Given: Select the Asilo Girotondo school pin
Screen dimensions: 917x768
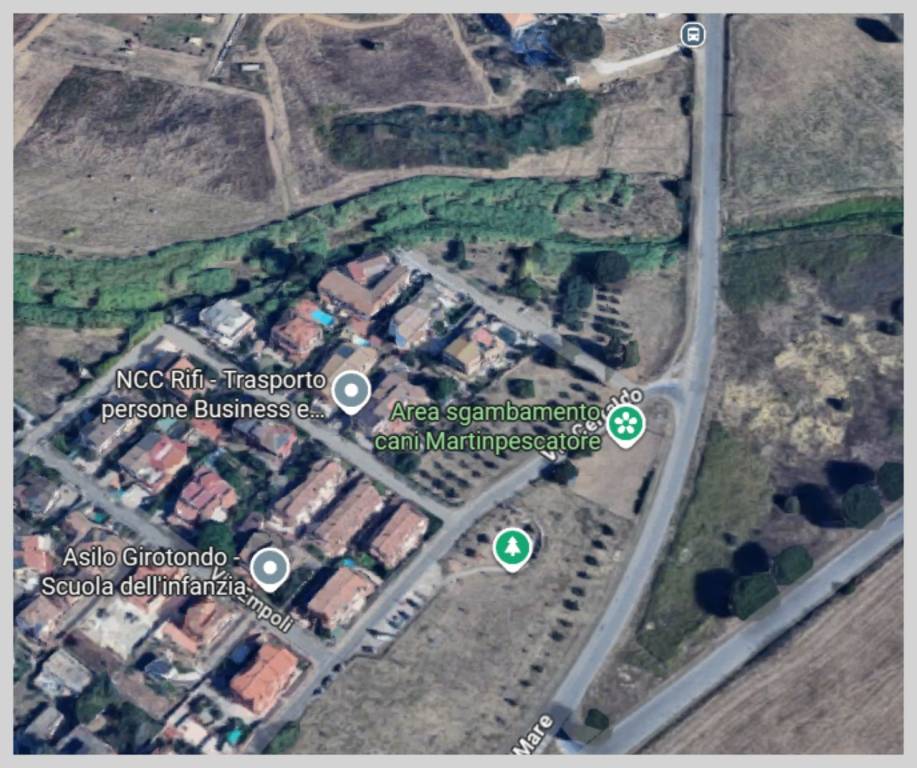Looking at the screenshot, I should [x=269, y=568].
